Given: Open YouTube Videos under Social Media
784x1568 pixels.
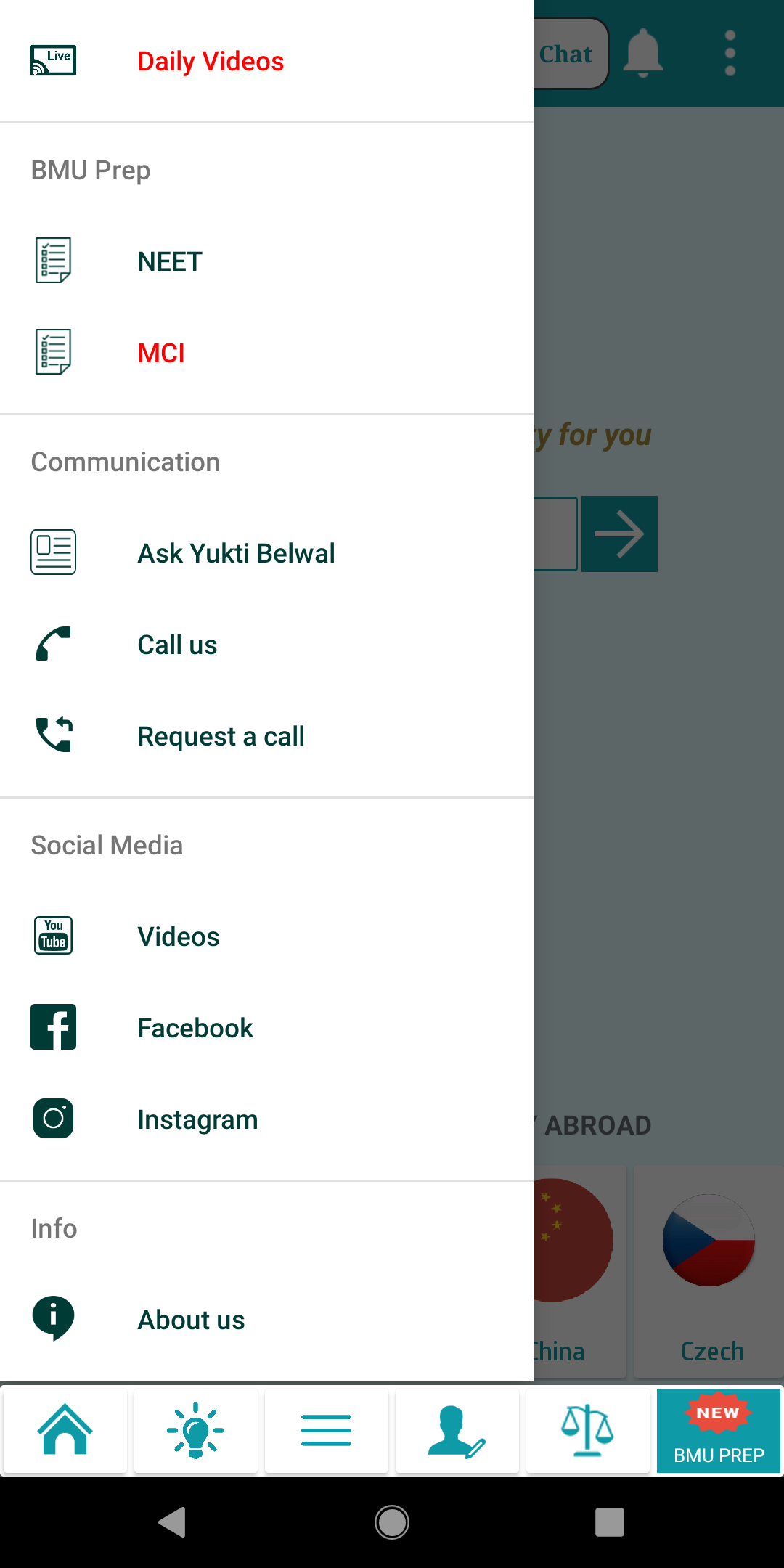Looking at the screenshot, I should click(179, 937).
